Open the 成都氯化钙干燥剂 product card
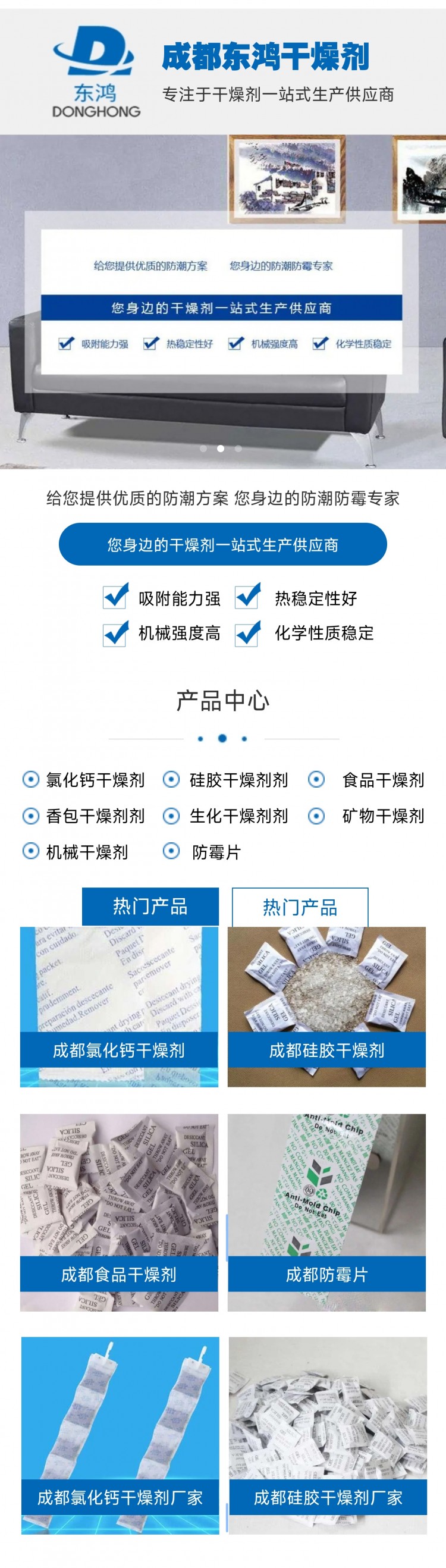The height and width of the screenshot is (1568, 446). 120,1006
